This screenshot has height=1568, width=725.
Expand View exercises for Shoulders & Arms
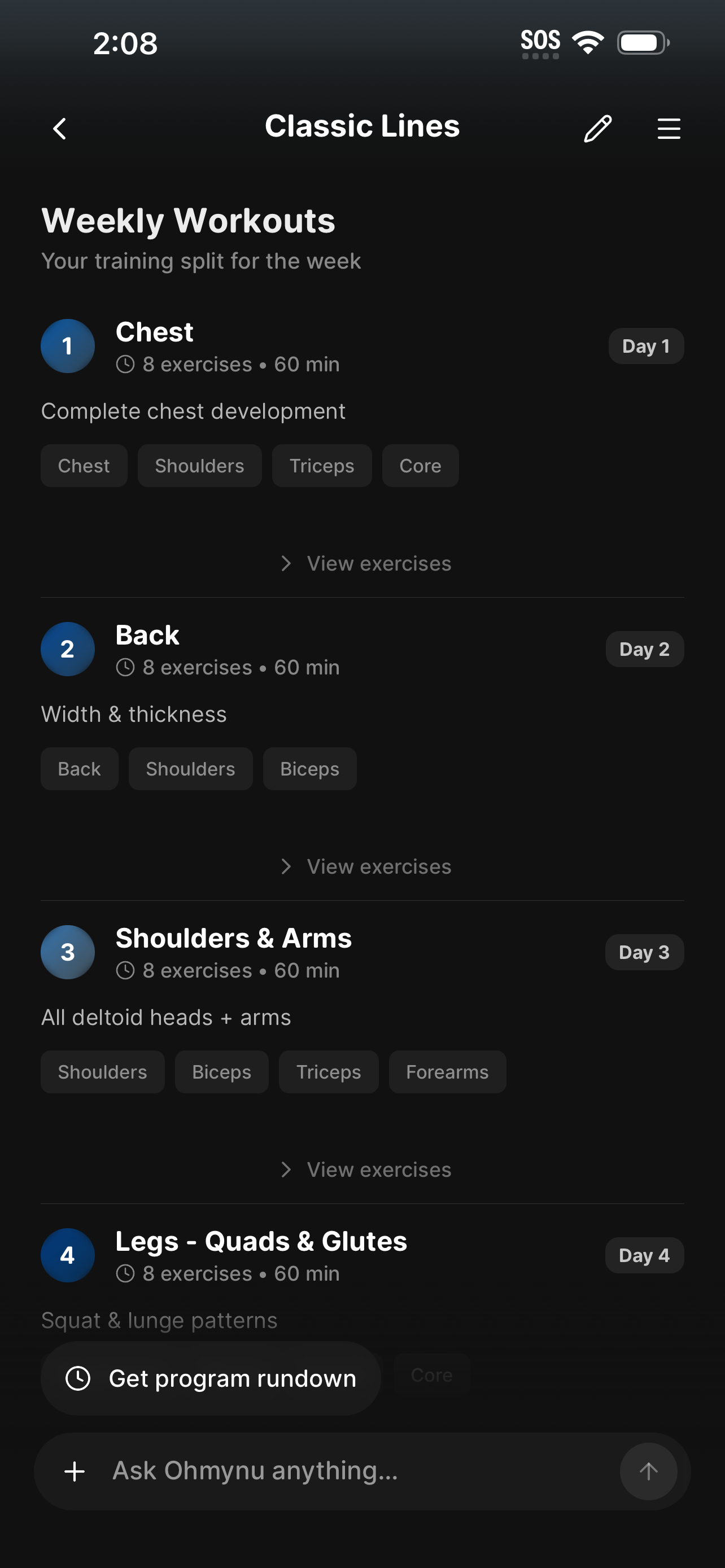click(x=365, y=1170)
